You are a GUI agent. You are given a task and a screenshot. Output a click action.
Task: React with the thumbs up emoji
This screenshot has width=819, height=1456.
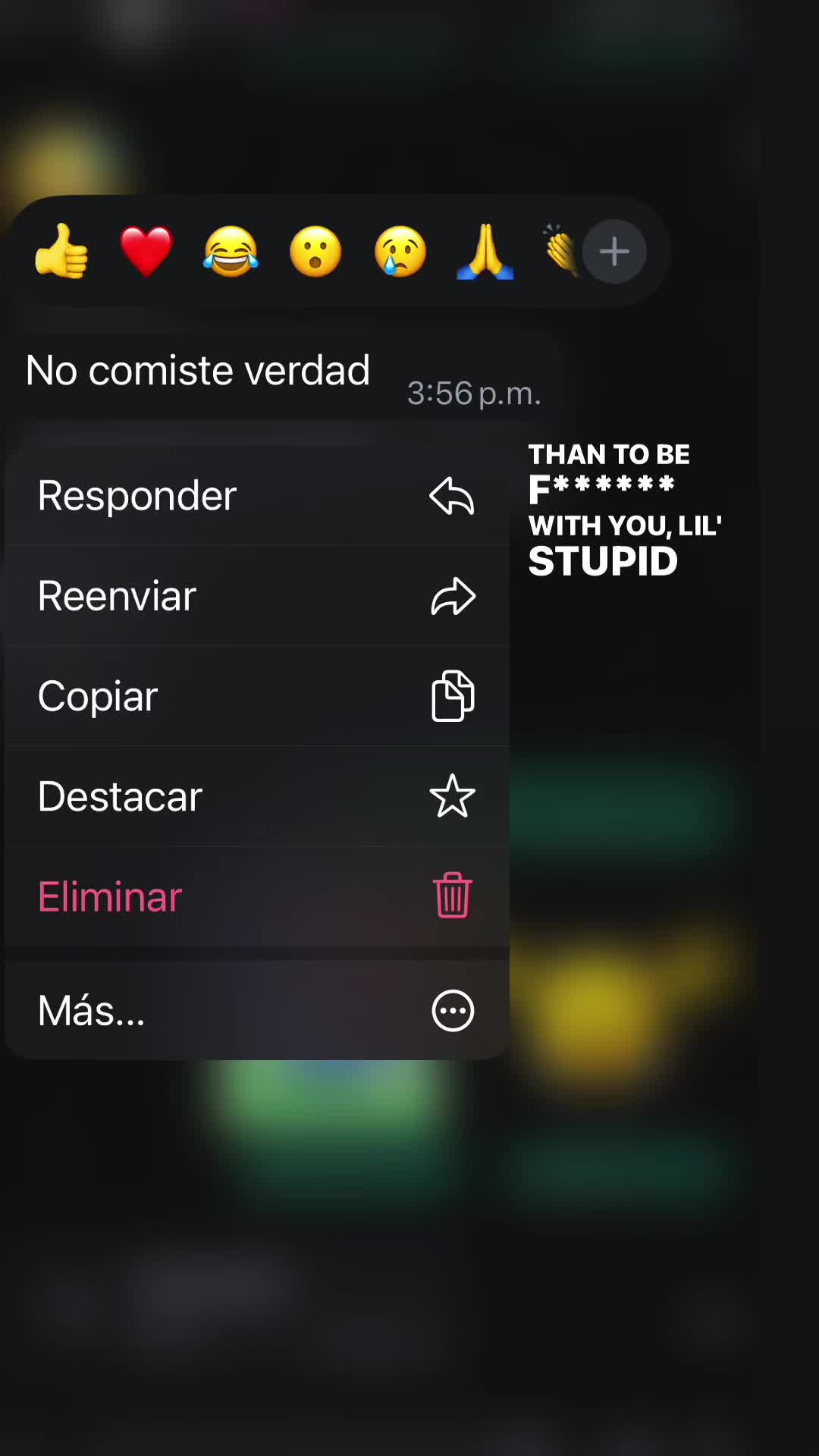click(61, 251)
